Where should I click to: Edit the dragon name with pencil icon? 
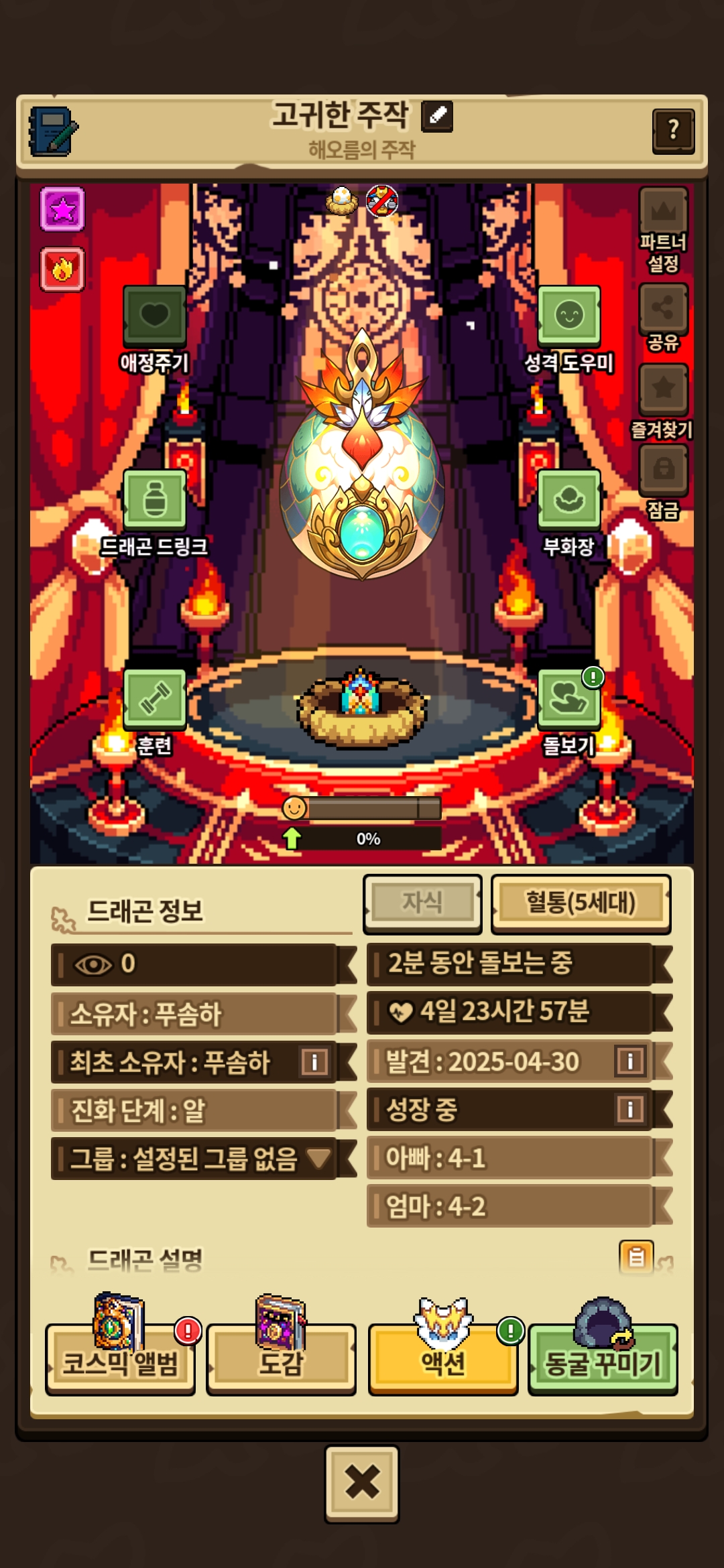click(x=437, y=116)
